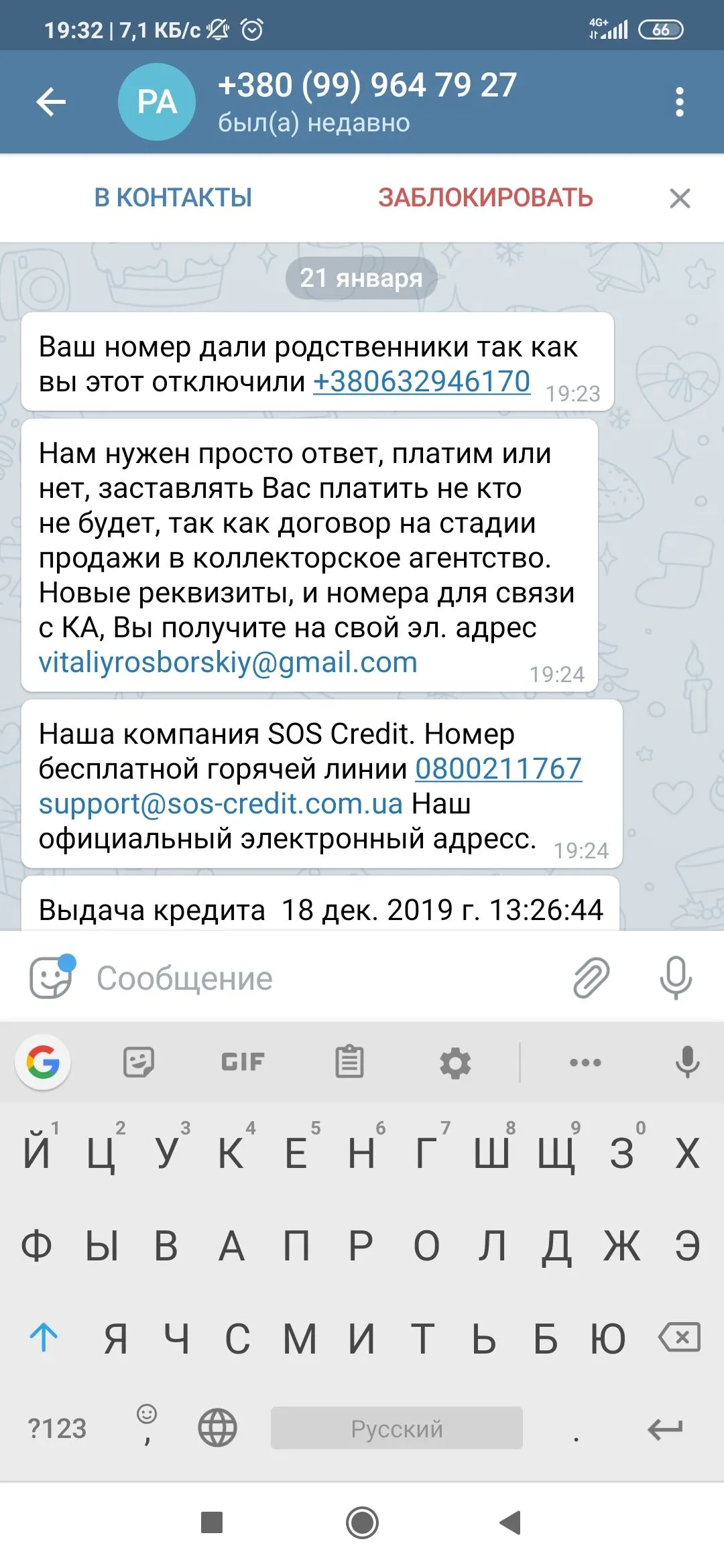Image resolution: width=724 pixels, height=1568 pixels.
Task: Open the chat overflow menu
Action: point(679,103)
